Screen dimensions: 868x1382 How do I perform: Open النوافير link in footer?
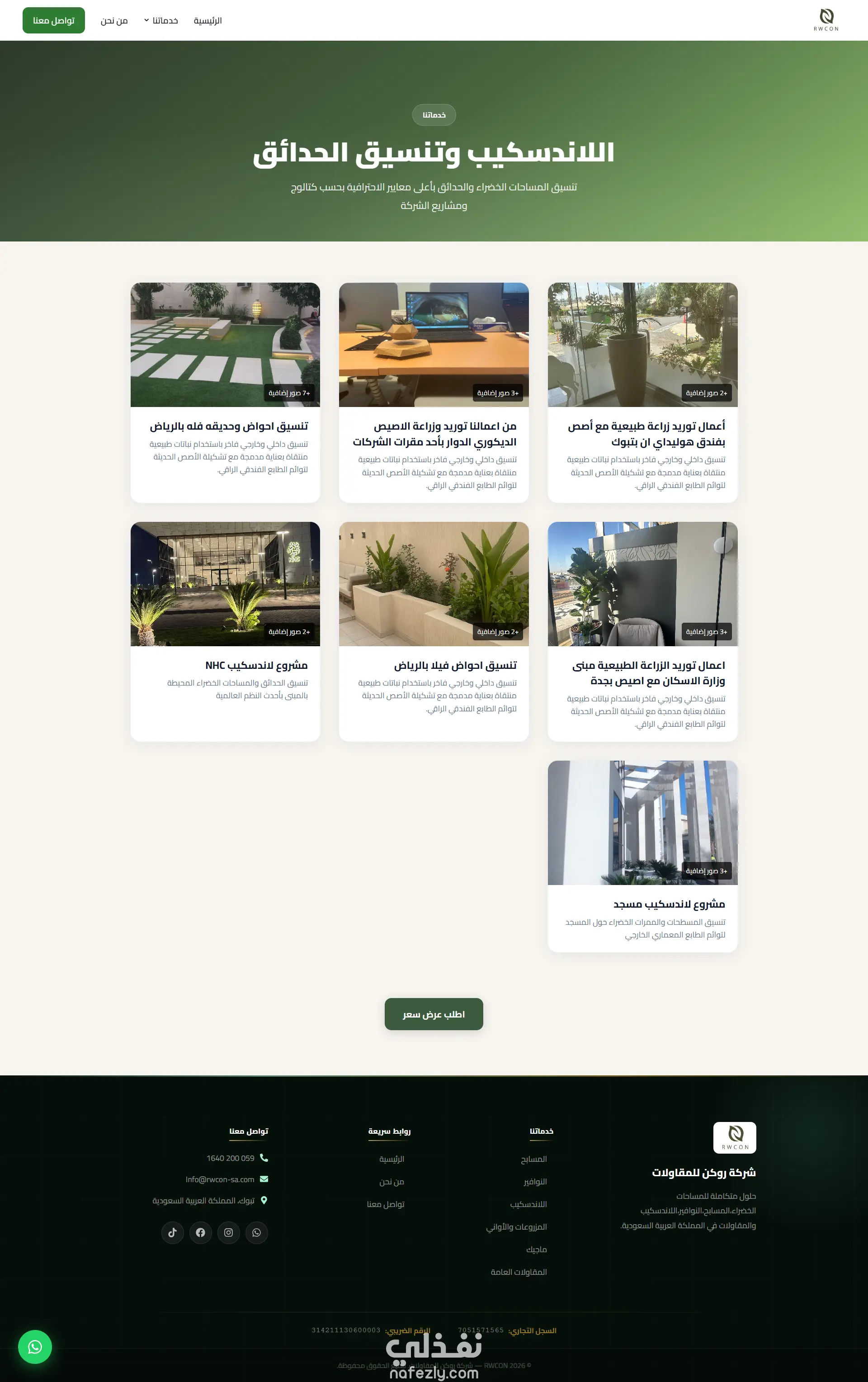point(535,1181)
